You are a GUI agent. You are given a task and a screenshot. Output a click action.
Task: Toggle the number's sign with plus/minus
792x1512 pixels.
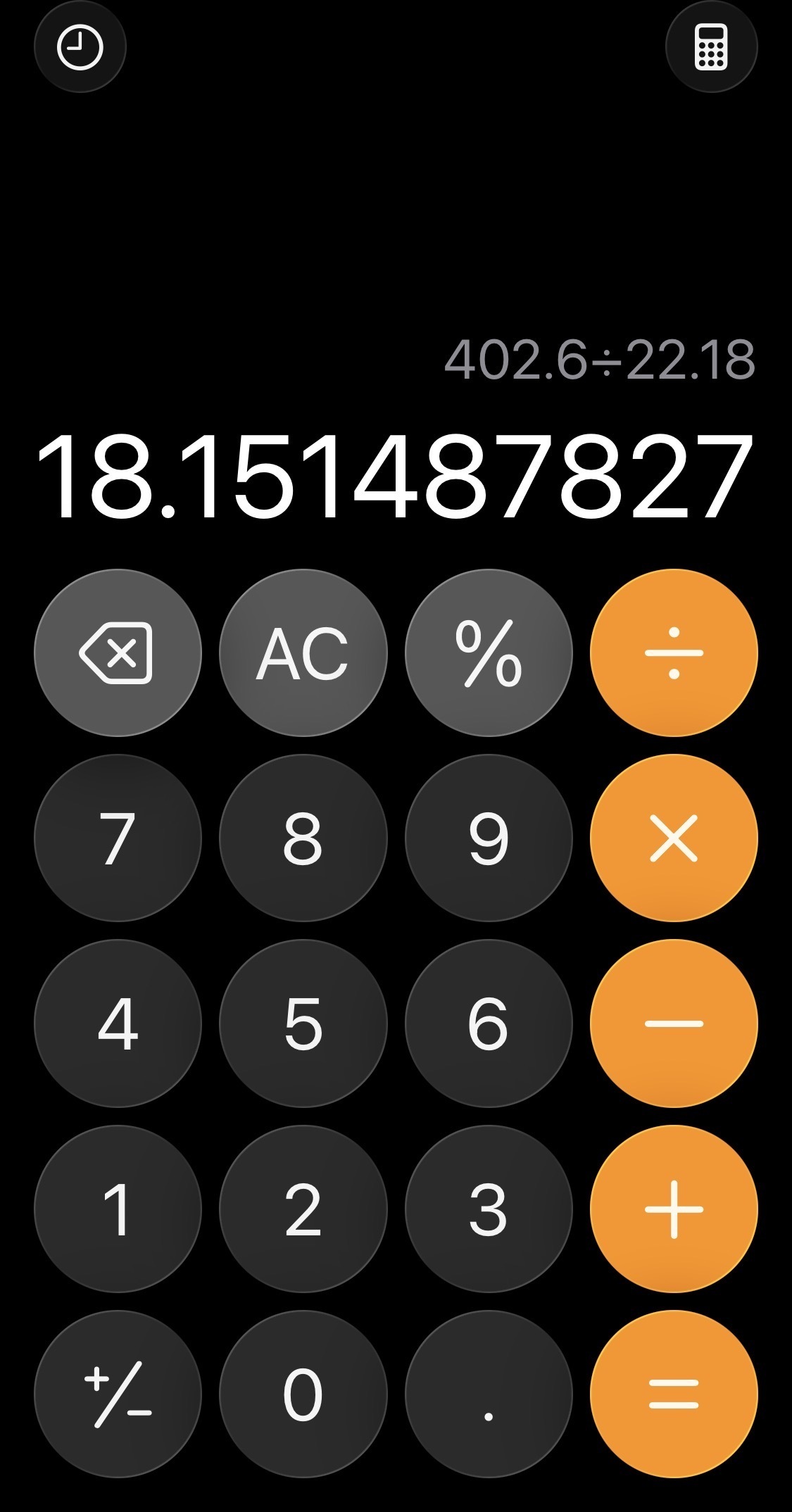pyautogui.click(x=118, y=1394)
